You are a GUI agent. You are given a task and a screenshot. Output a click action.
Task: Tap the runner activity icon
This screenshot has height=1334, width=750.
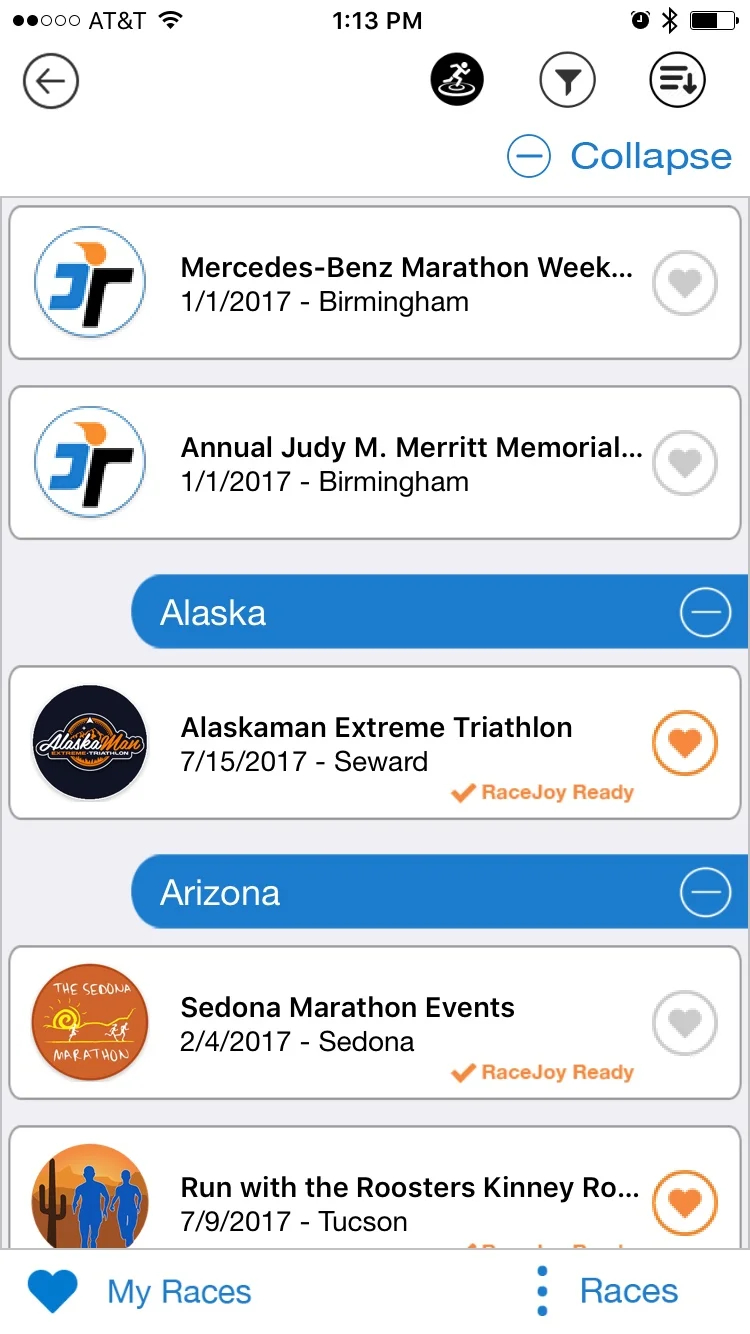[457, 80]
